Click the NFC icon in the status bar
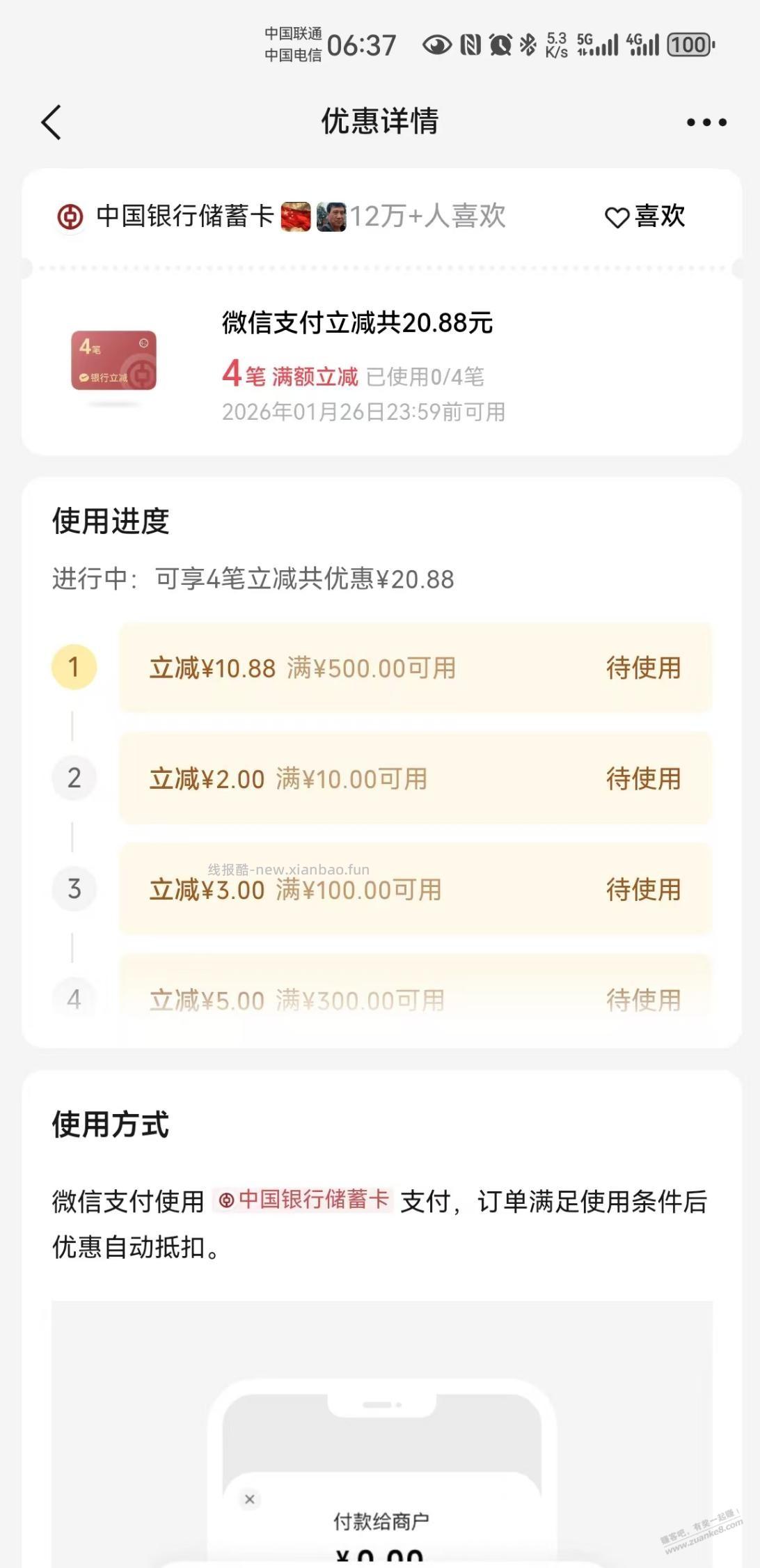 point(472,44)
